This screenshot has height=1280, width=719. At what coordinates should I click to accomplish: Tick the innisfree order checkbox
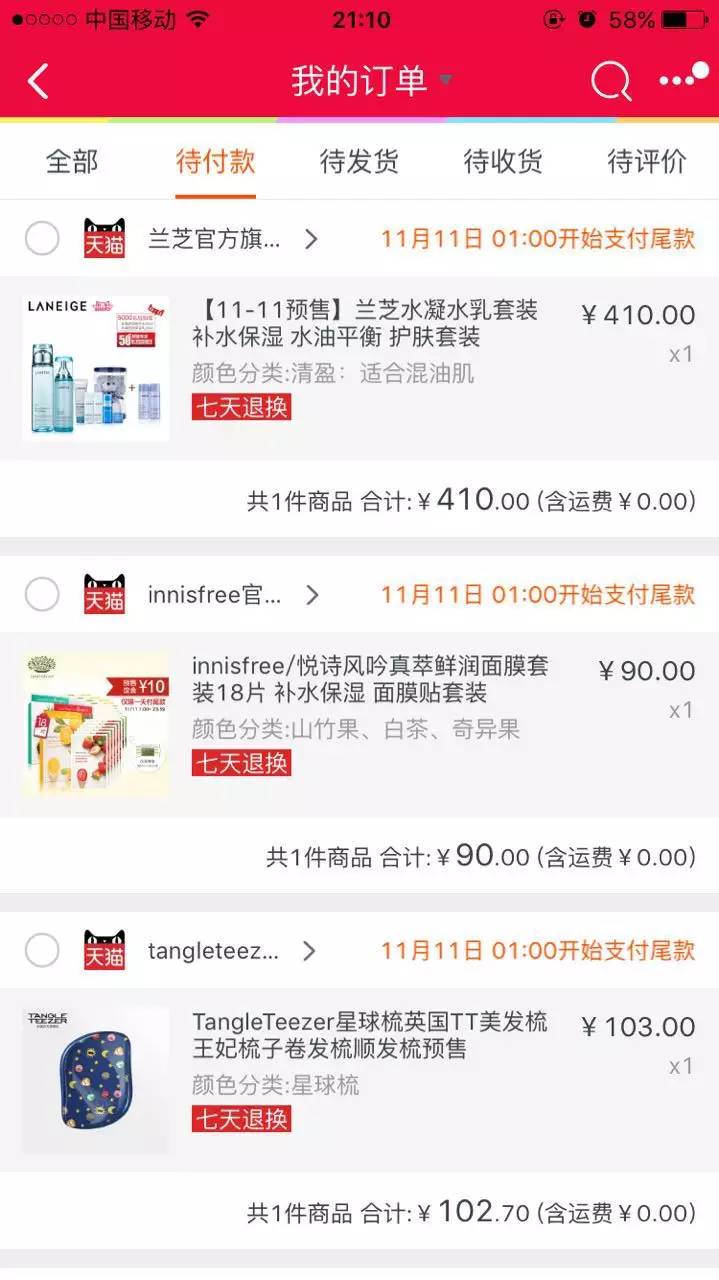pyautogui.click(x=42, y=595)
